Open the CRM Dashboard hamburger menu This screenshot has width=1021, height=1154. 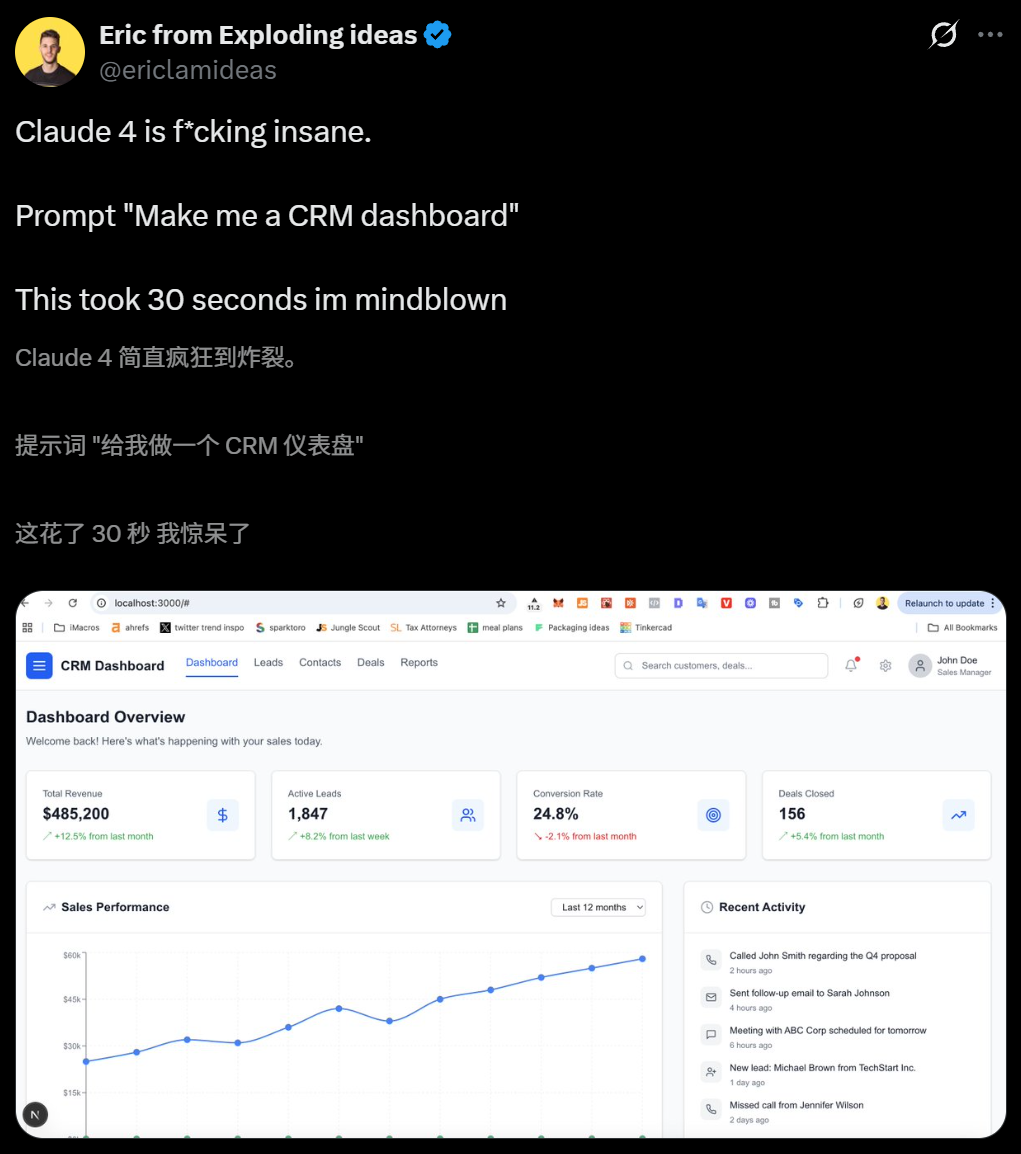(39, 665)
